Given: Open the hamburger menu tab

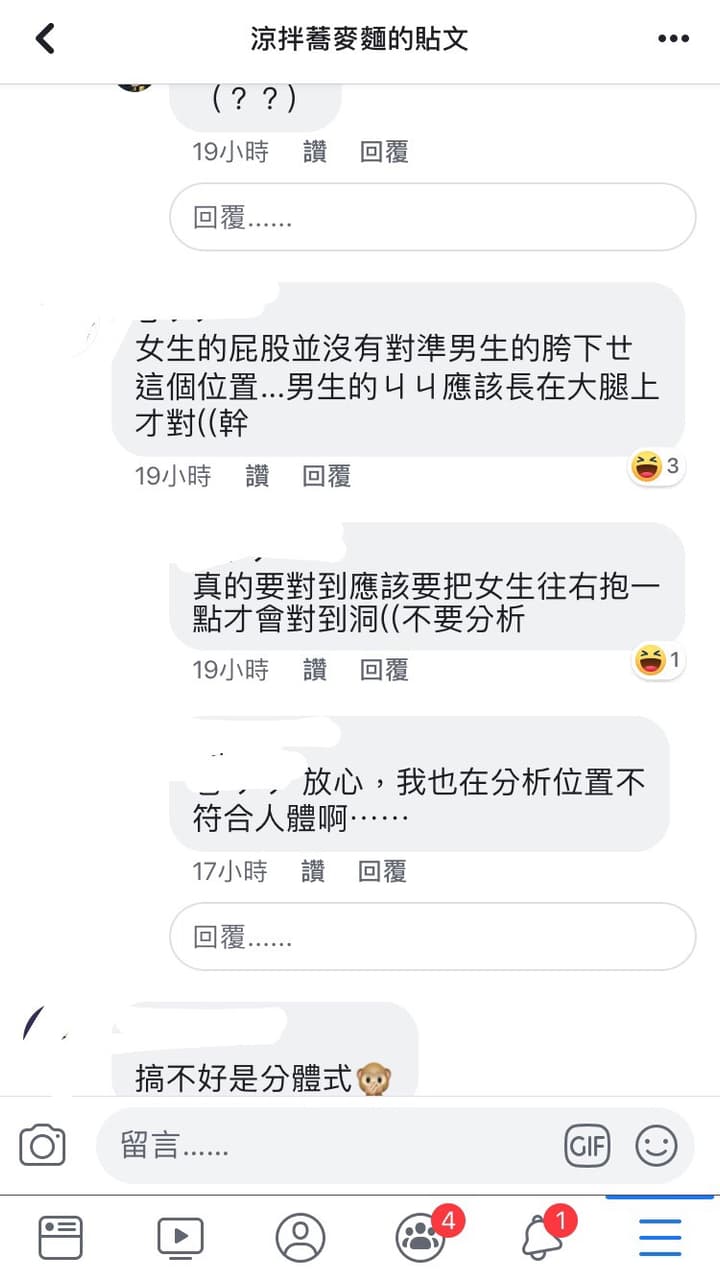Looking at the screenshot, I should pyautogui.click(x=660, y=1237).
